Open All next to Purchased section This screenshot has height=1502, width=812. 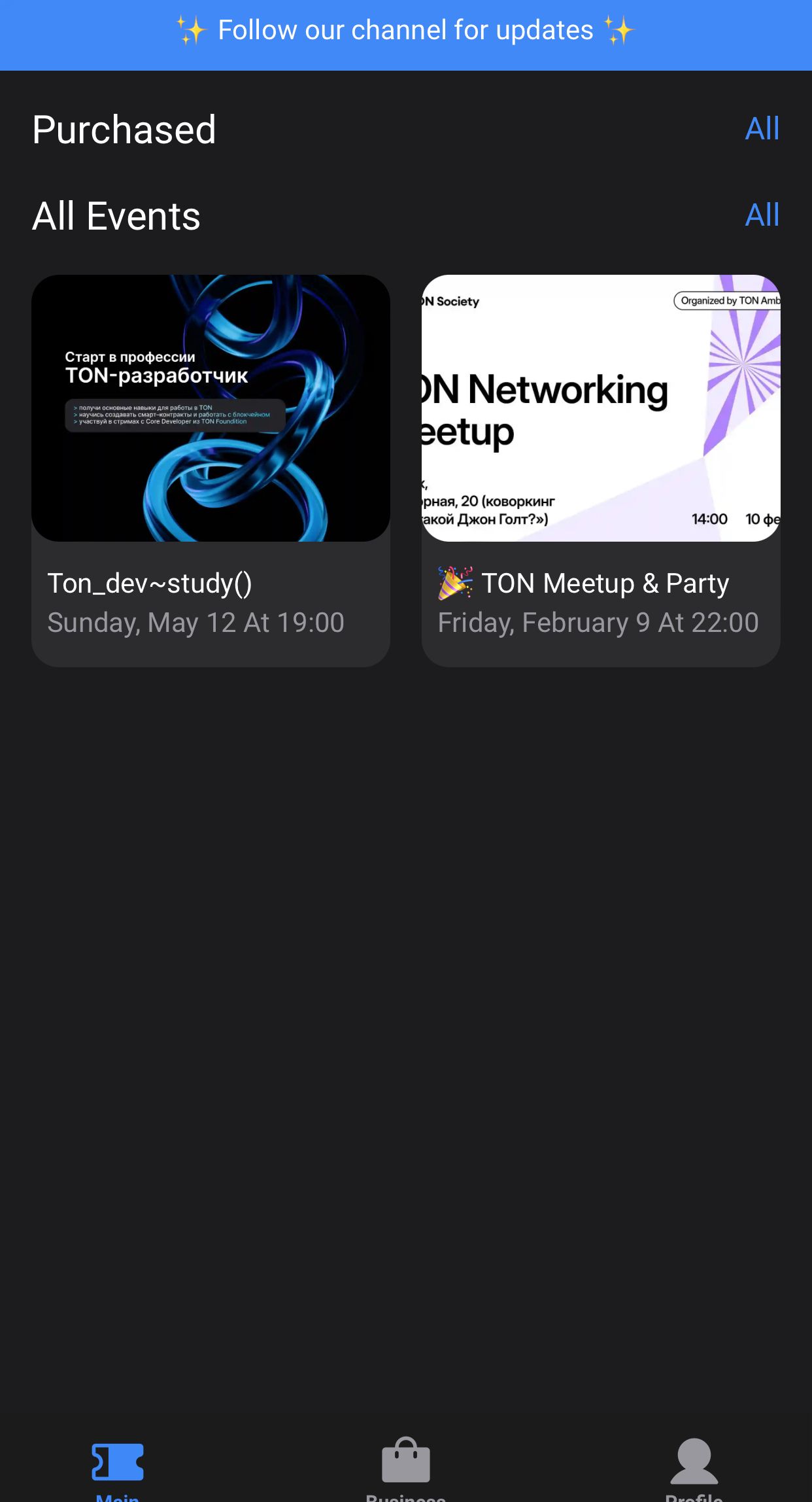coord(762,129)
